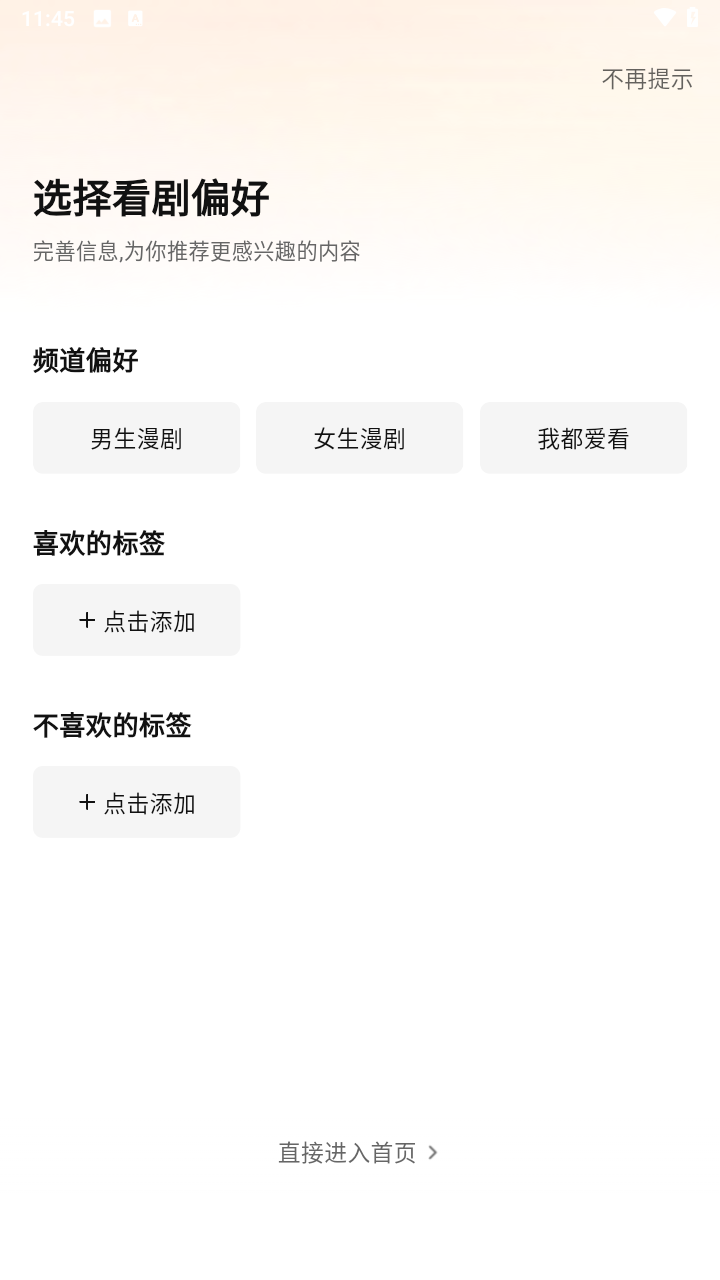Click the chevron arrow next to 直接进入首页
720x1280 pixels.
(x=432, y=1152)
